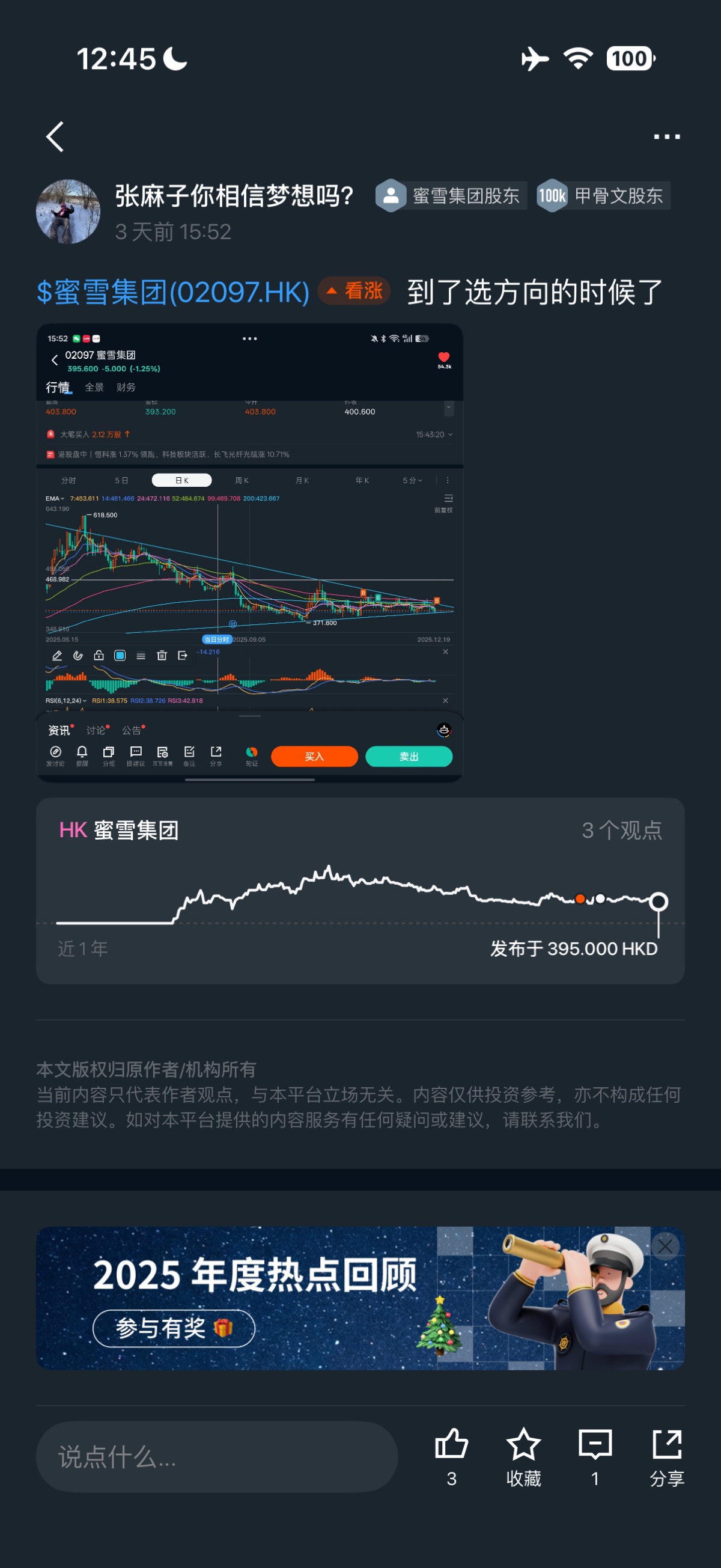This screenshot has height=1568, width=721.
Task: Go back using the top-left arrow
Action: point(55,136)
